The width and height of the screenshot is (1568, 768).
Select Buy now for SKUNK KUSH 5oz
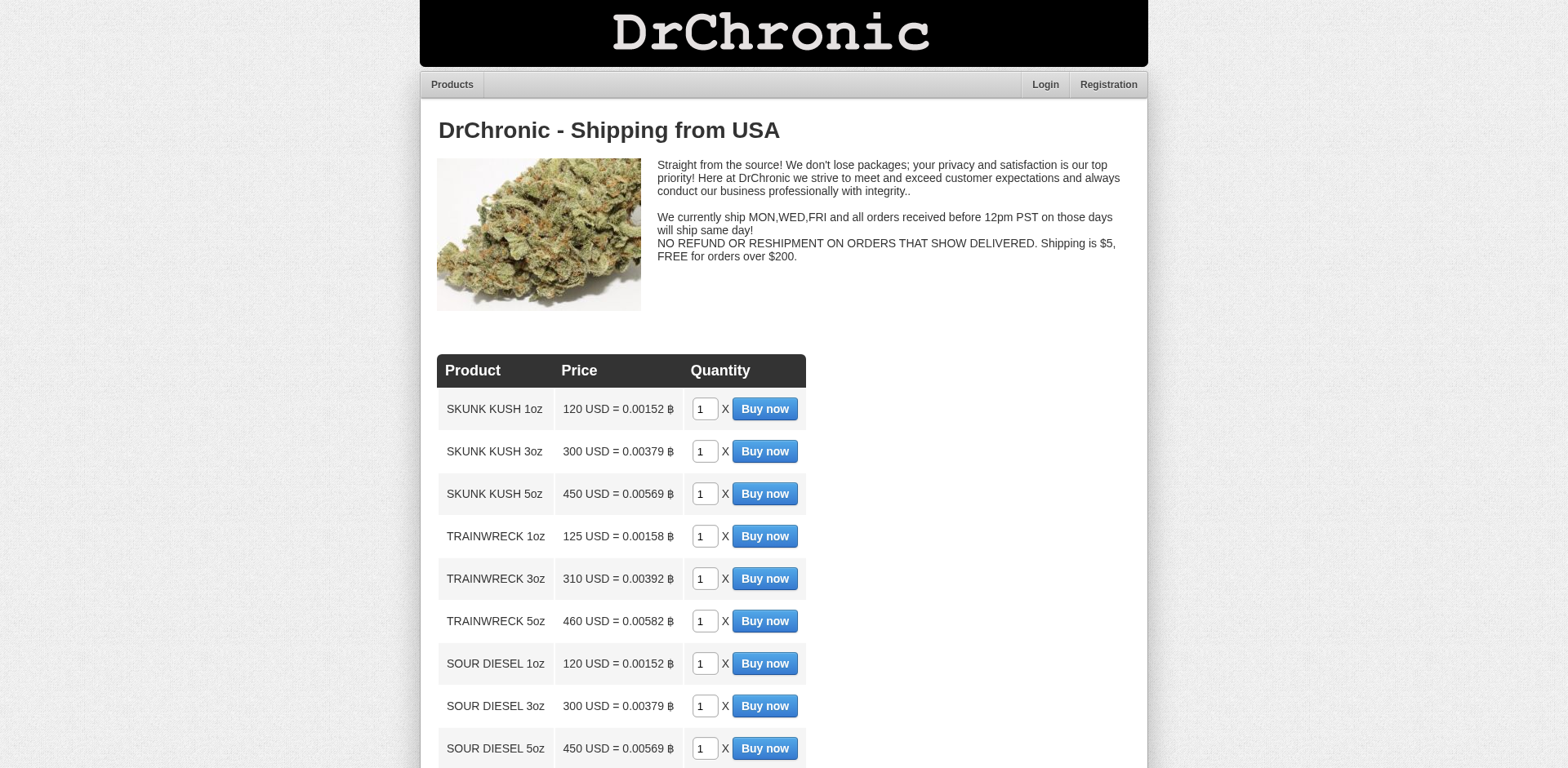(764, 494)
